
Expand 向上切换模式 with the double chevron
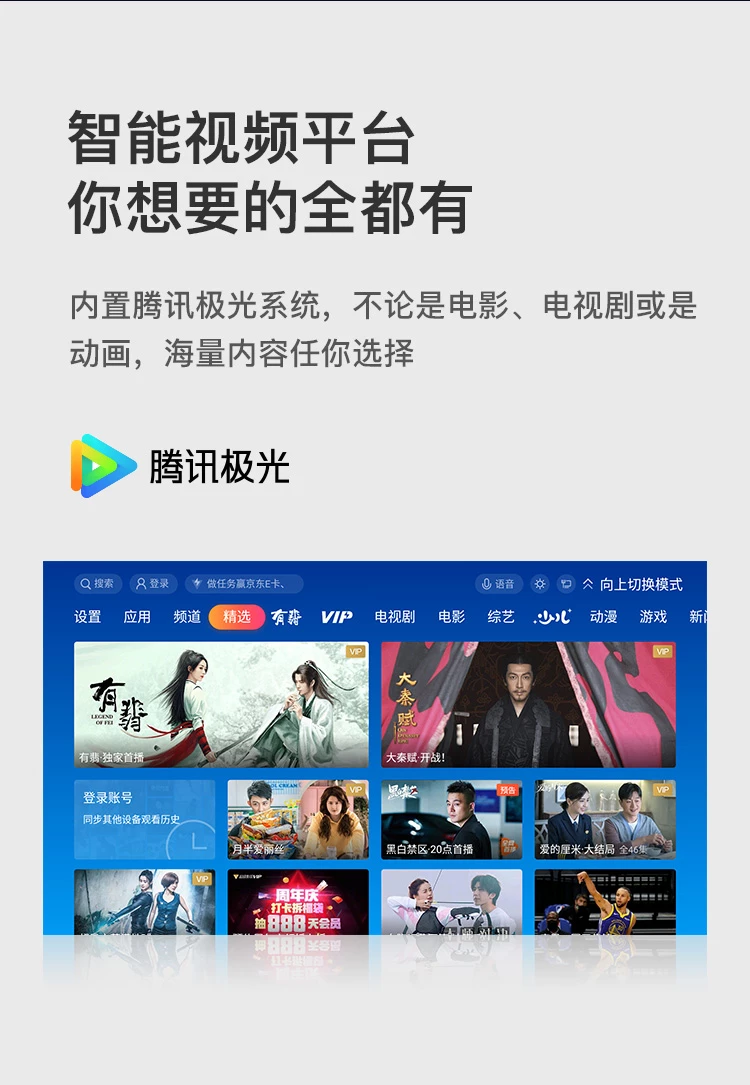pos(588,583)
